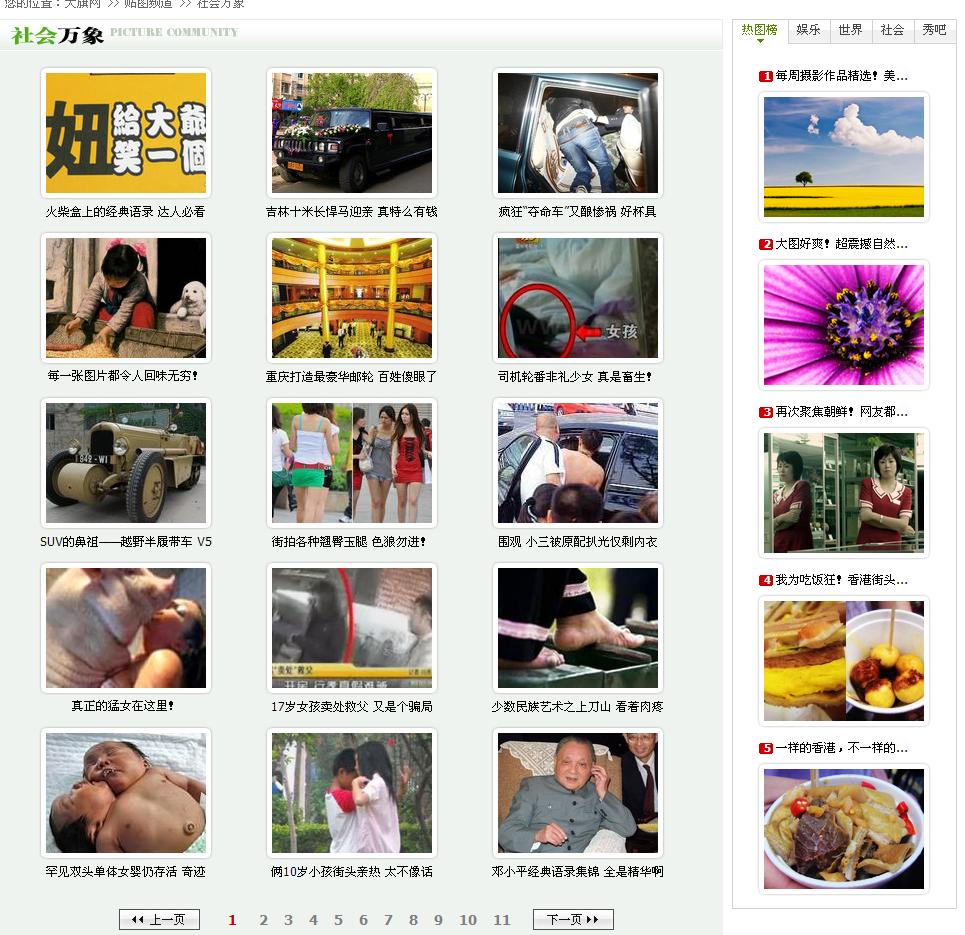Switch to the 娱乐 tab
This screenshot has height=935, width=965.
pyautogui.click(x=808, y=30)
